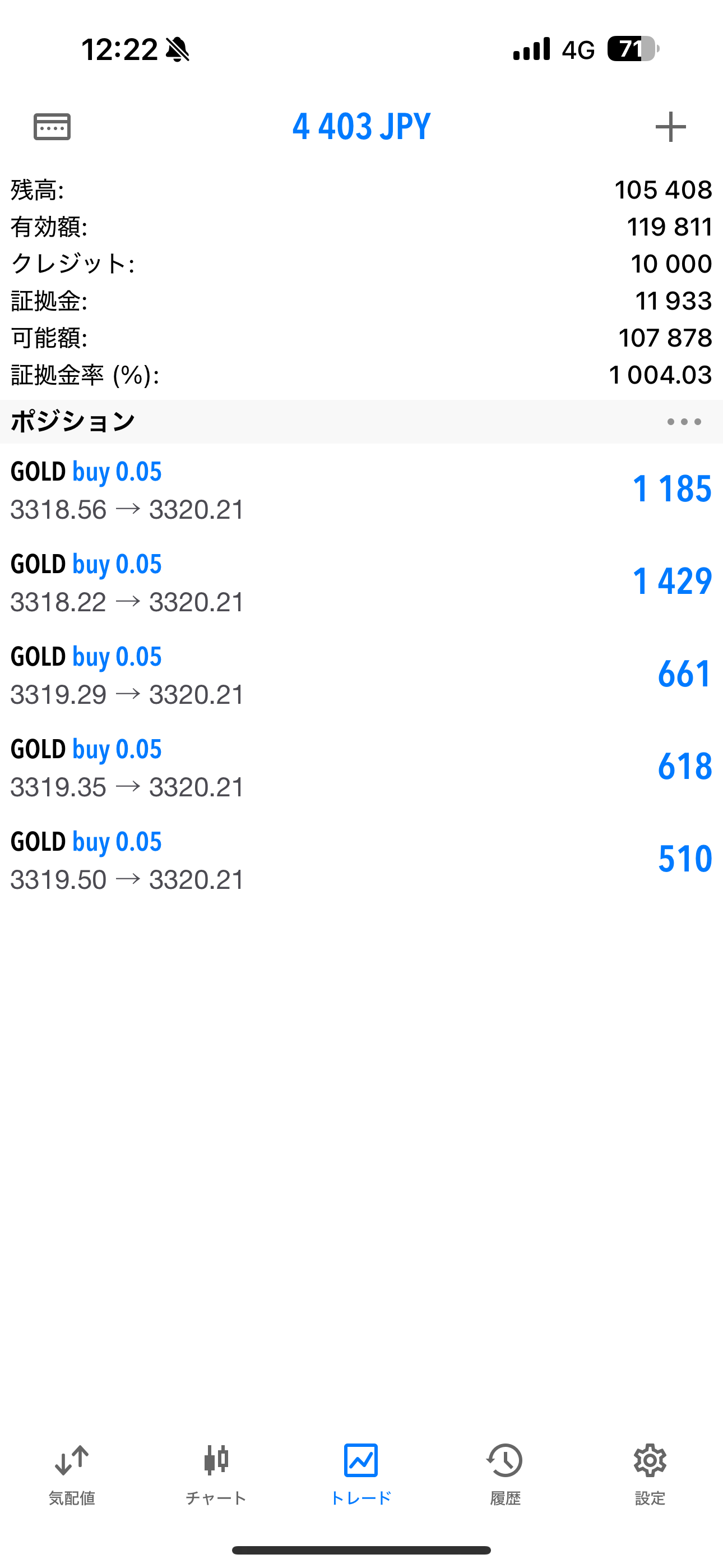Select the GOLD position bought at 3318.22
The width and height of the screenshot is (723, 1568).
coord(361,583)
